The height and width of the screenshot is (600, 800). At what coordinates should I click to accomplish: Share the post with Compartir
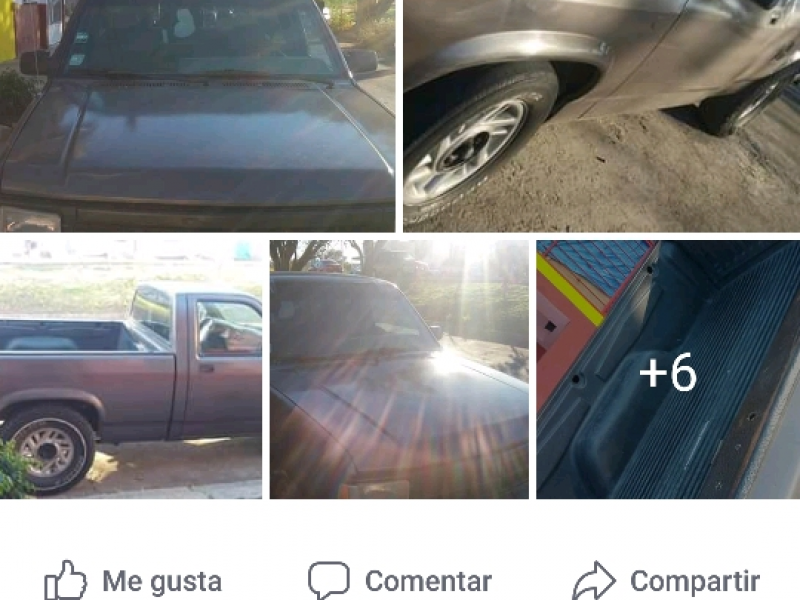666,581
